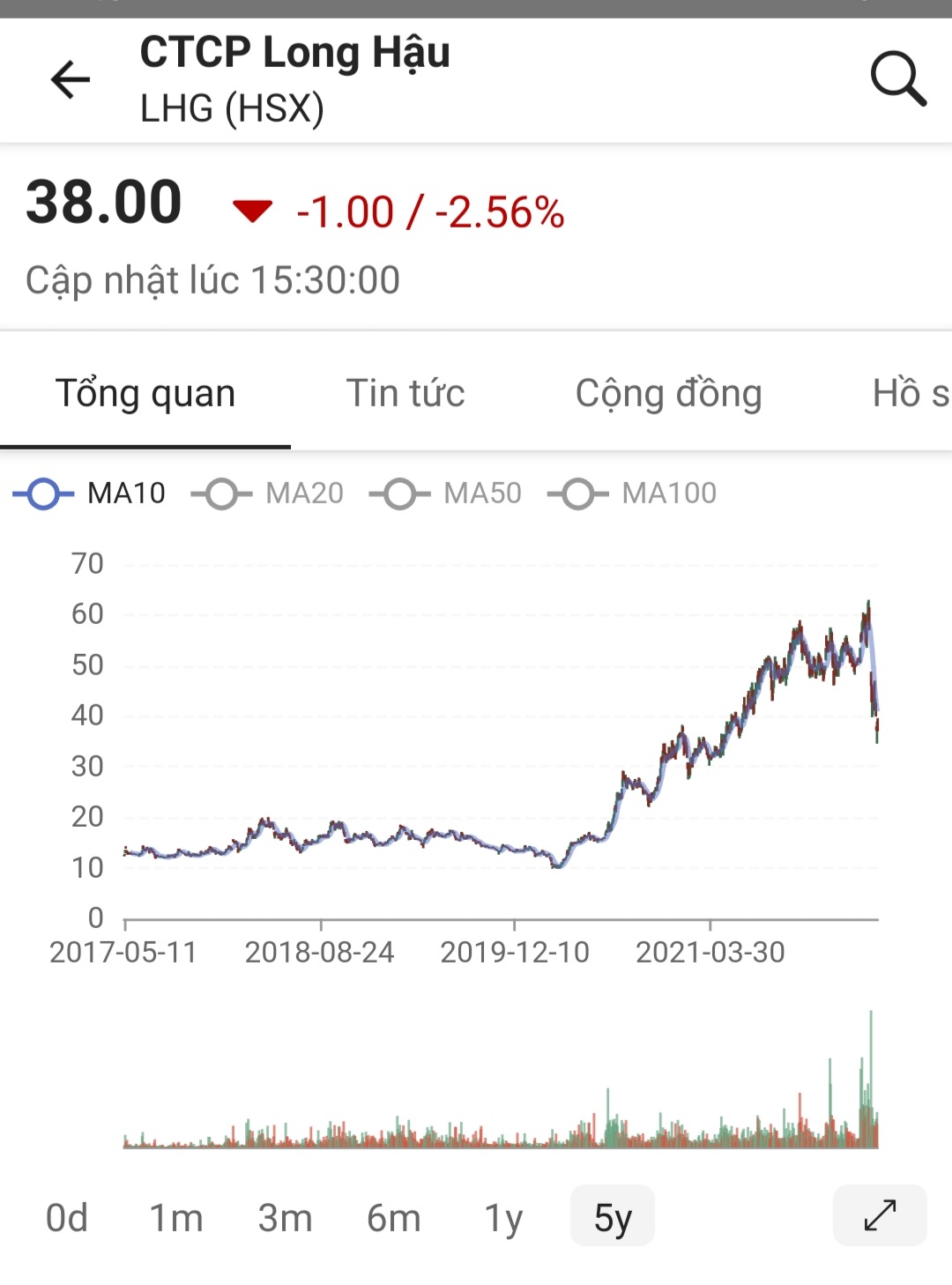This screenshot has height=1285, width=952.
Task: Select the 0d chart range
Action: [x=67, y=1218]
